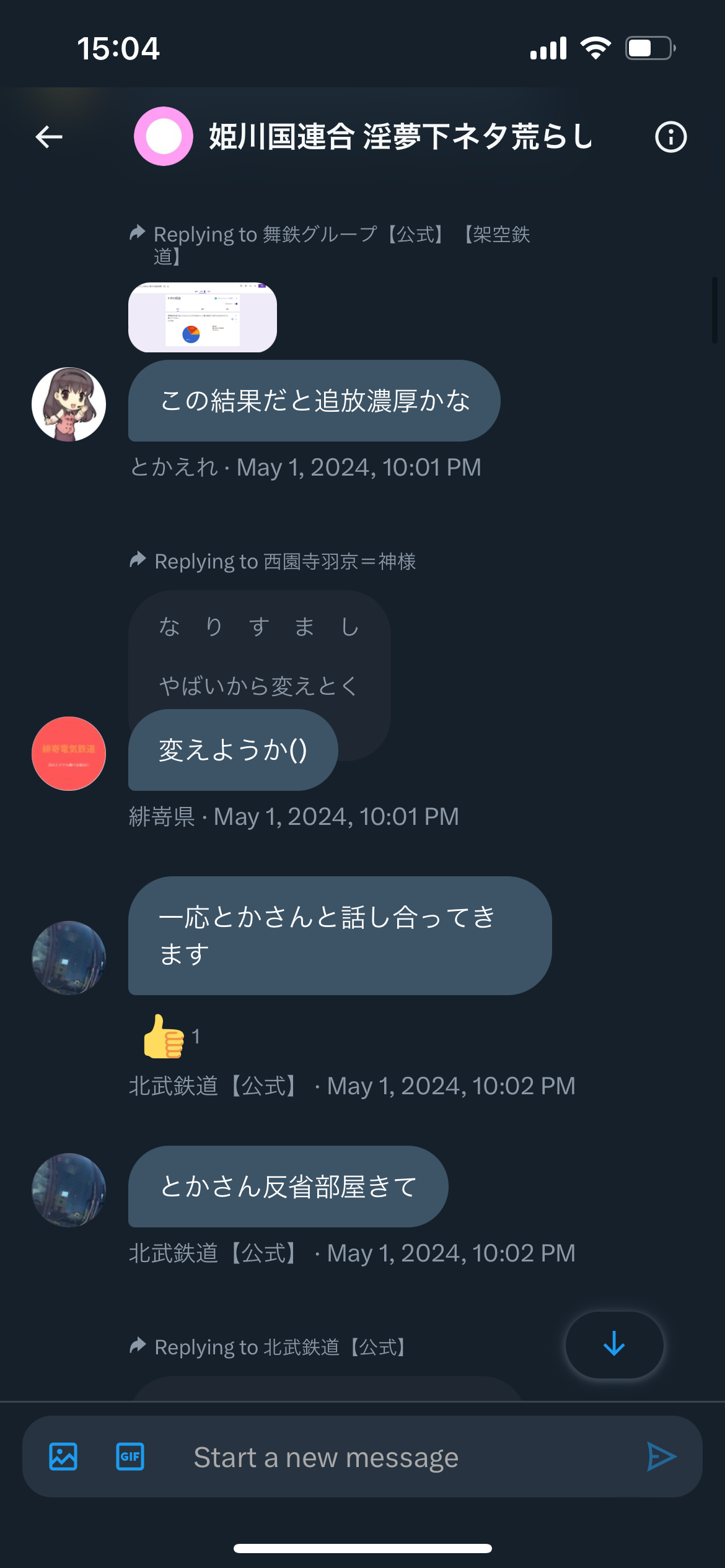
Task: Open 北武鉄道 avatar beside とかさん反省部屋きて
Action: 69,1190
